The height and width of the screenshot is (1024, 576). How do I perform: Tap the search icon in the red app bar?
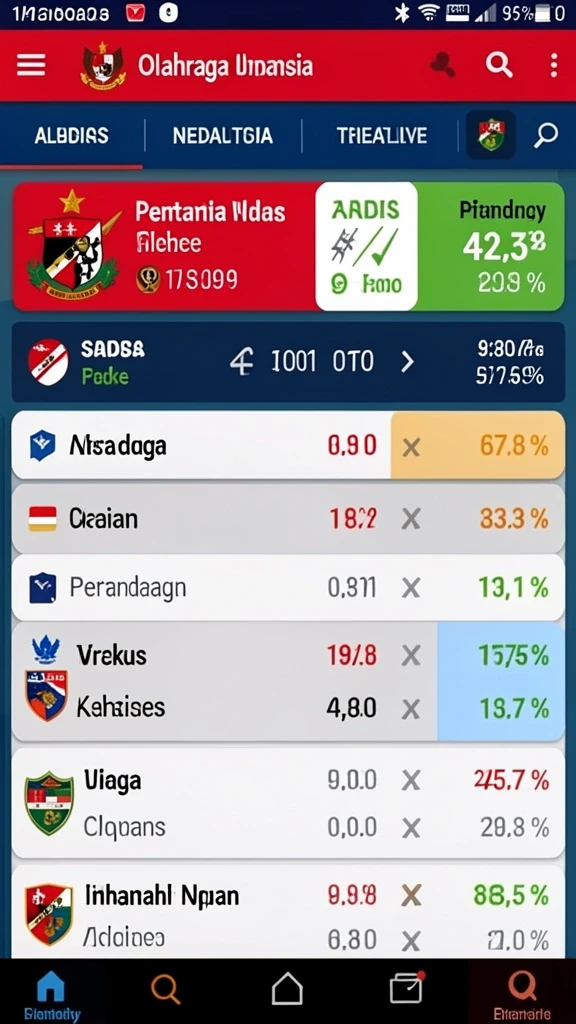[x=498, y=65]
